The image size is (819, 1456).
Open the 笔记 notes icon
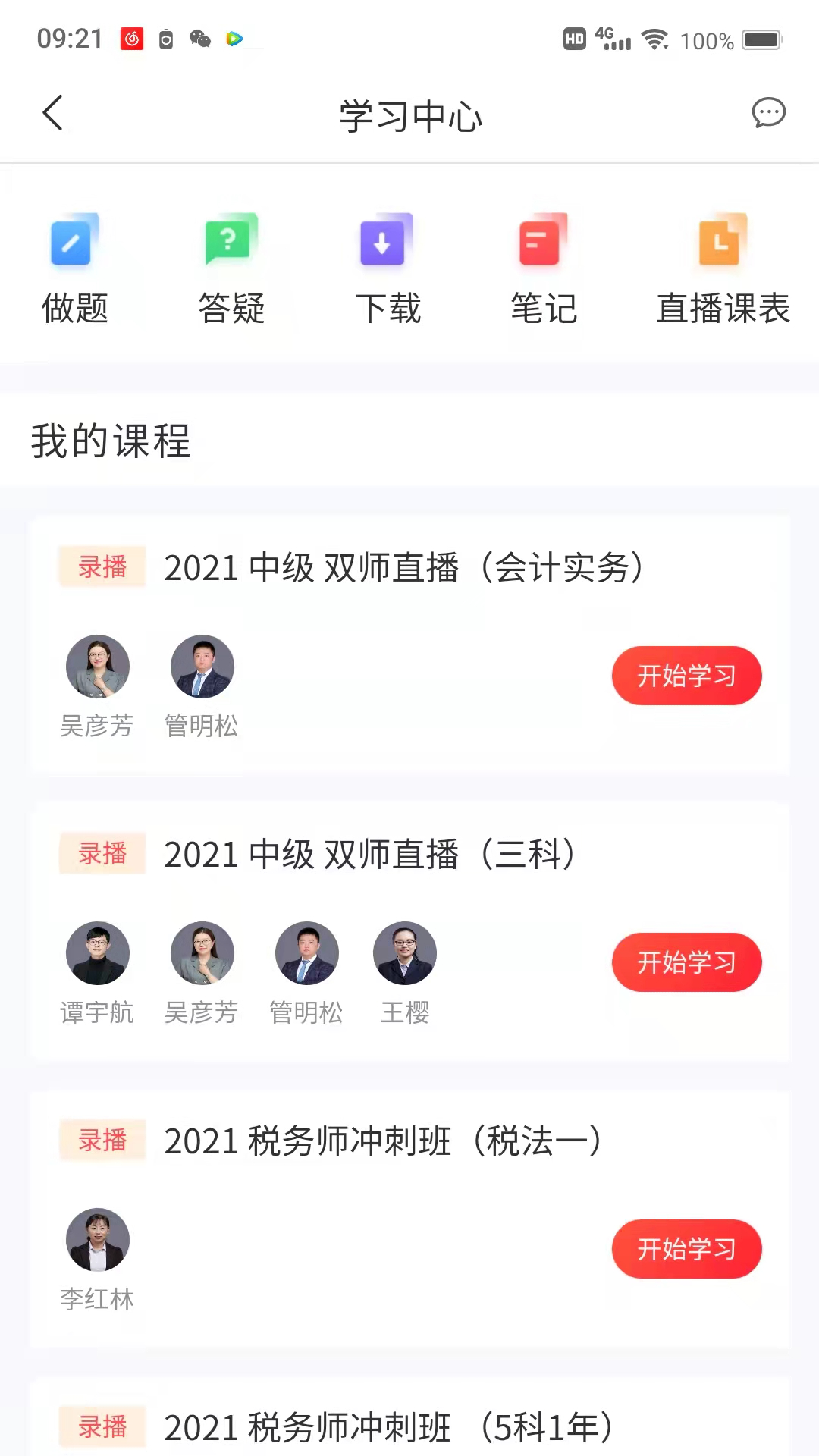pyautogui.click(x=541, y=265)
